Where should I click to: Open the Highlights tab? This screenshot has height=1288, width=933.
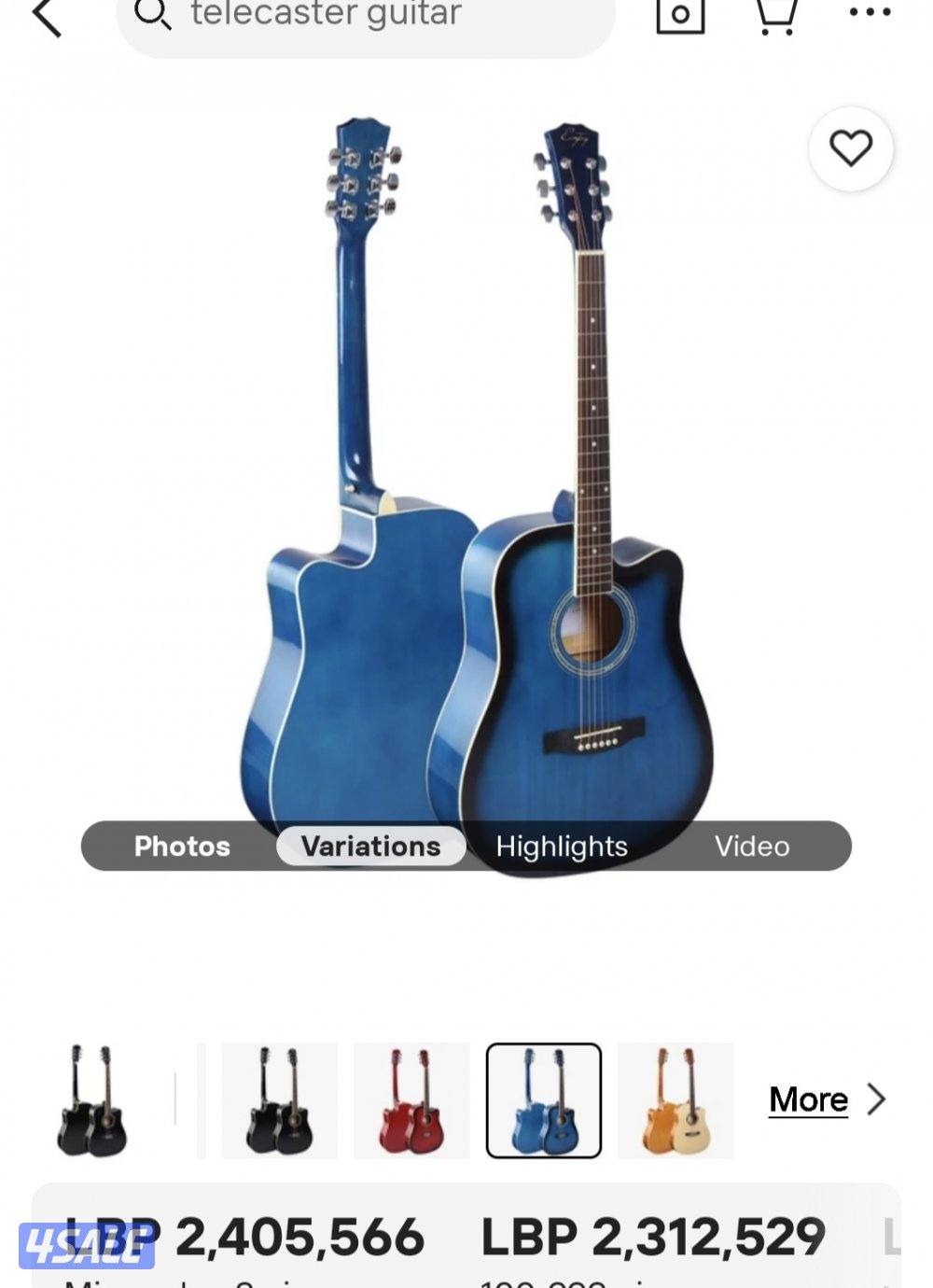(x=562, y=847)
